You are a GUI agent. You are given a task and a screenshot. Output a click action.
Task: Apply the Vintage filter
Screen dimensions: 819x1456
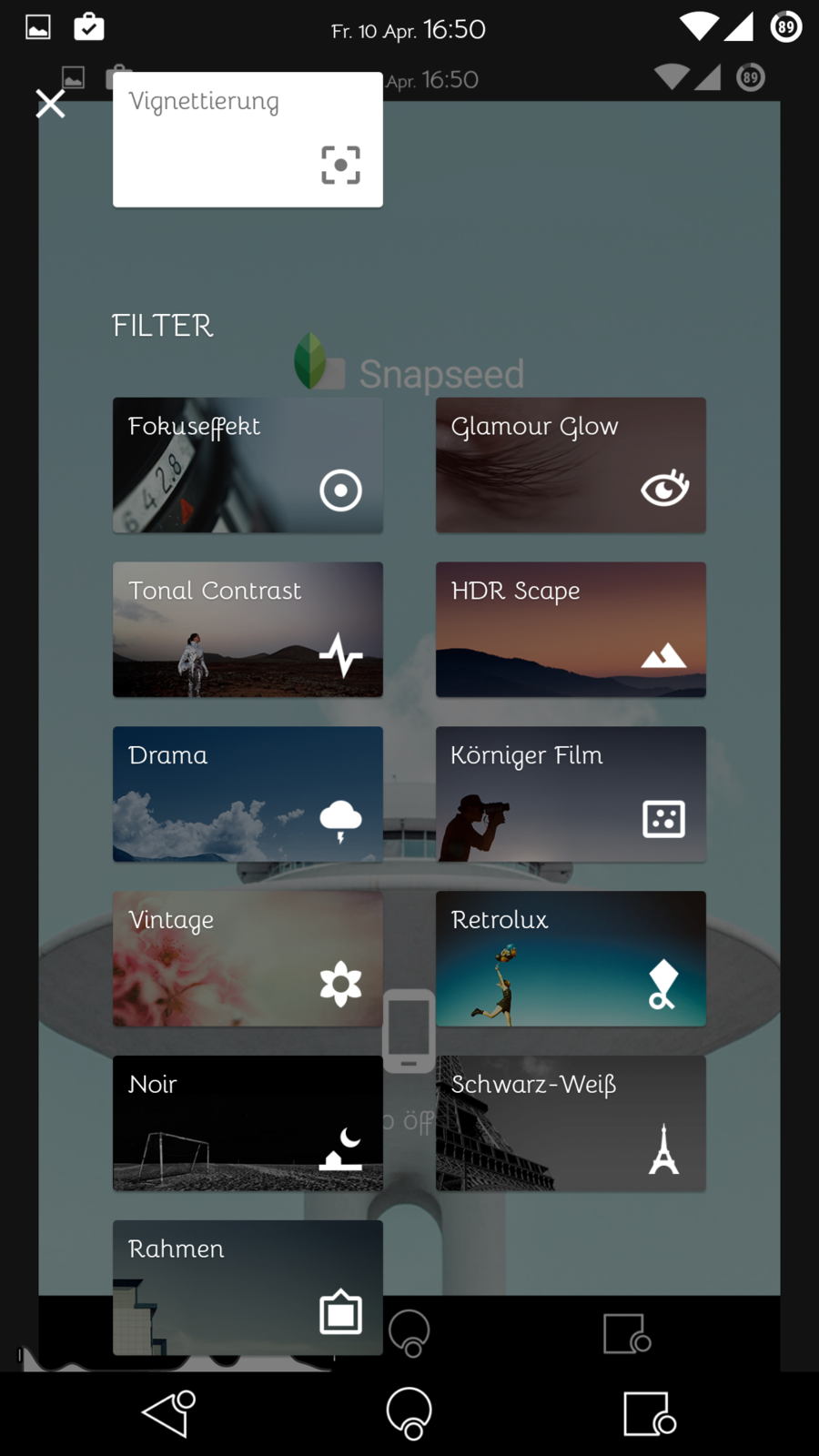click(248, 959)
